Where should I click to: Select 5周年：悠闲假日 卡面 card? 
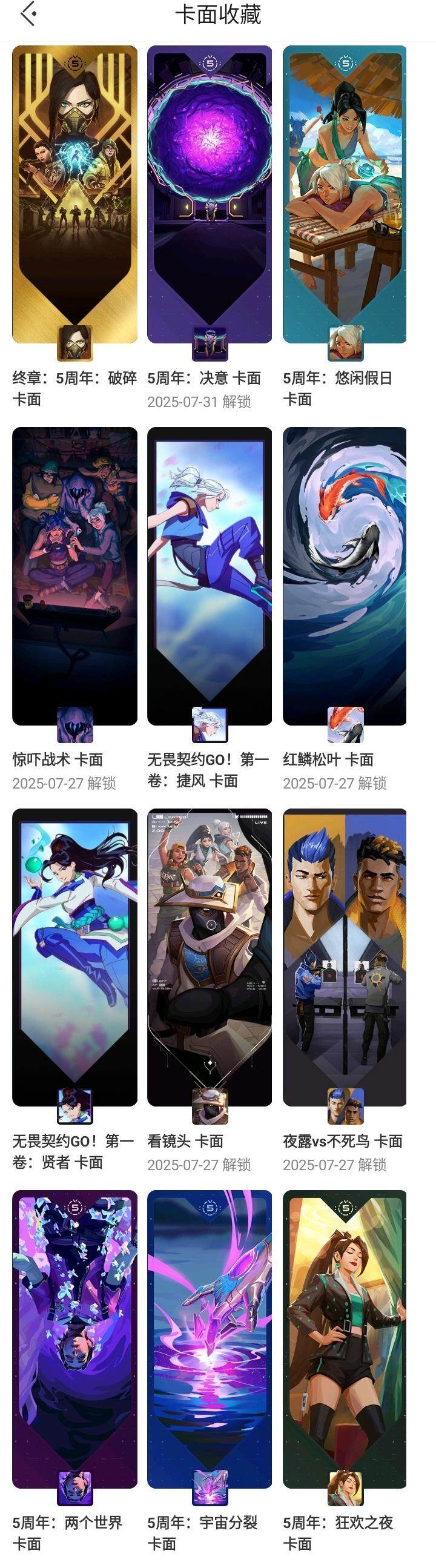(x=345, y=195)
